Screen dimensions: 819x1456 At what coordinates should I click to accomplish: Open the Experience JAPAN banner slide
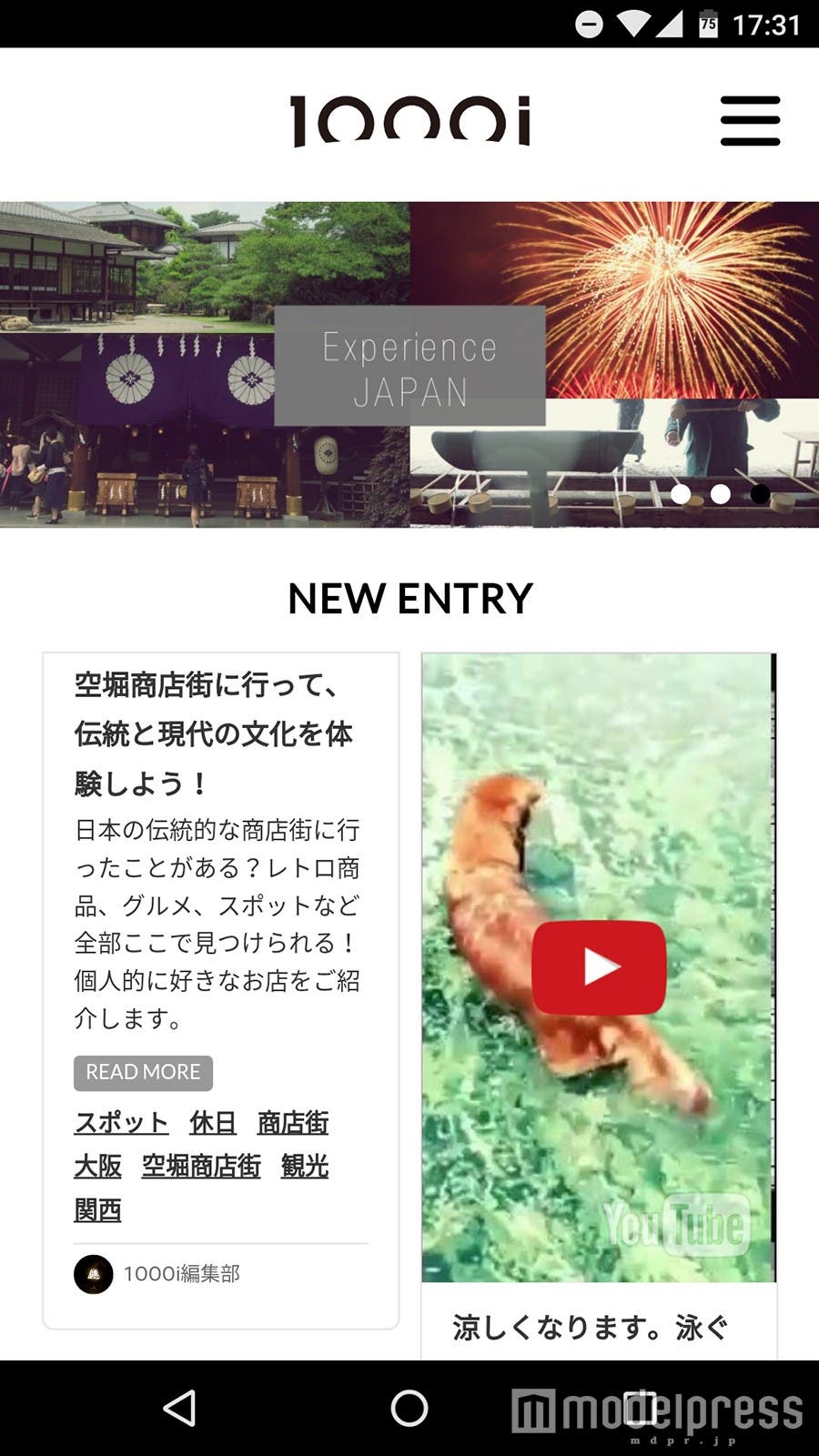click(x=409, y=369)
